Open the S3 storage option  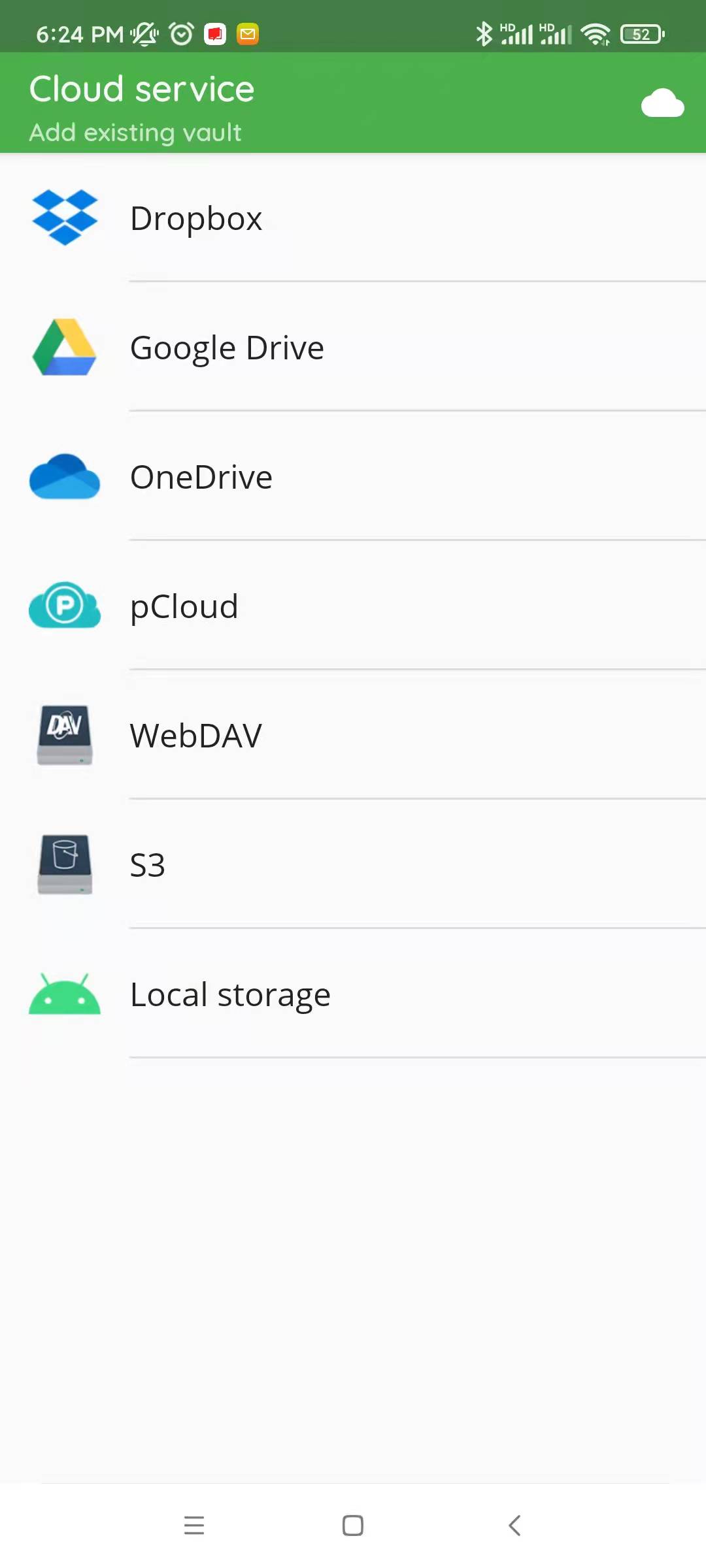click(x=353, y=864)
